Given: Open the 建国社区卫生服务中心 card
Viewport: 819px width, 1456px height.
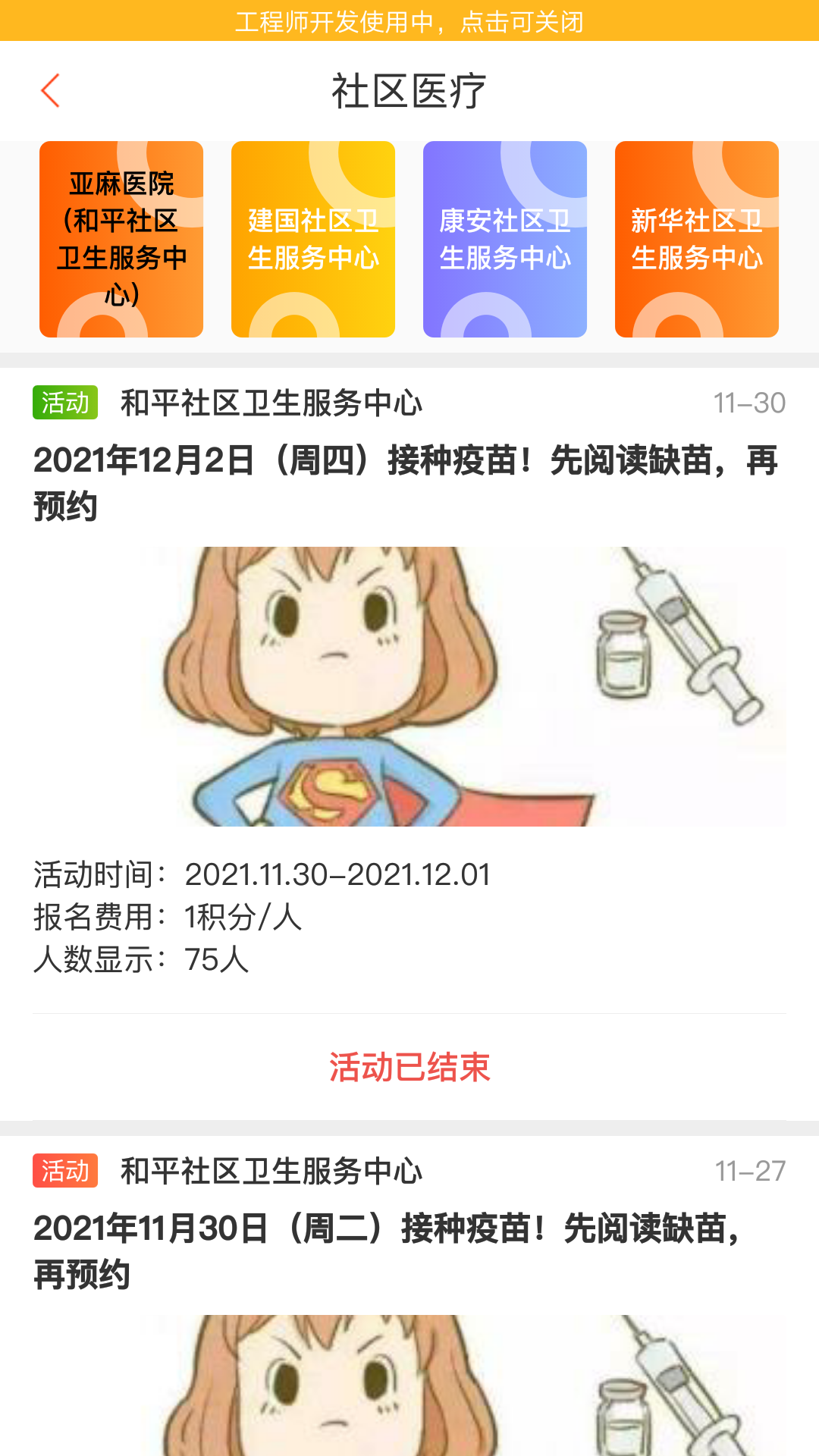Looking at the screenshot, I should pos(313,239).
